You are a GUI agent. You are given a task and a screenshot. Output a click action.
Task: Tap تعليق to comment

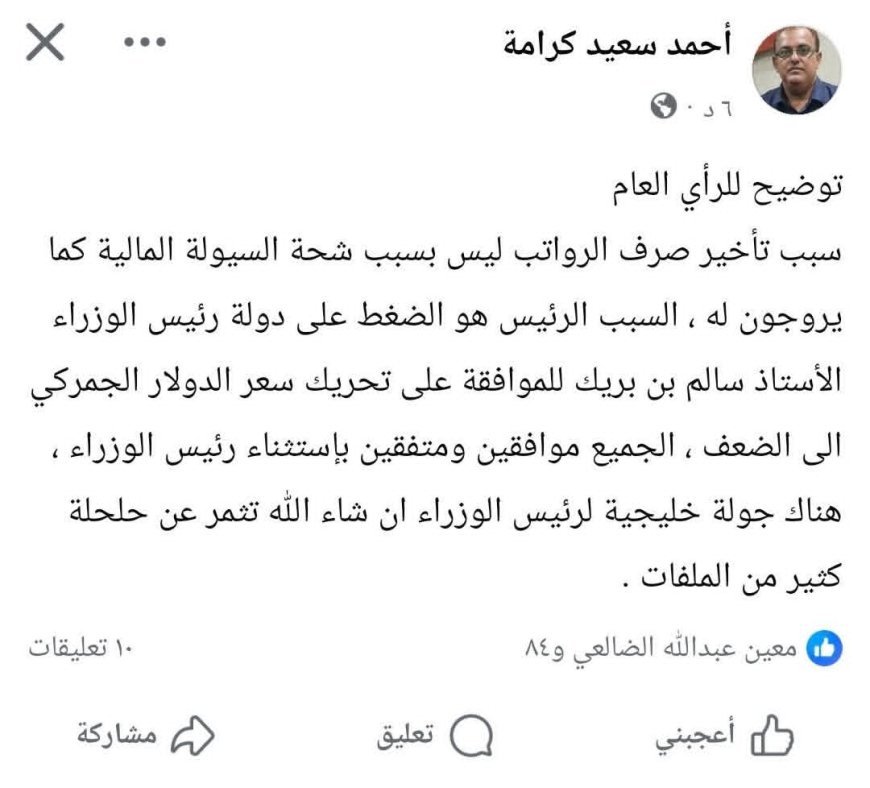click(434, 735)
